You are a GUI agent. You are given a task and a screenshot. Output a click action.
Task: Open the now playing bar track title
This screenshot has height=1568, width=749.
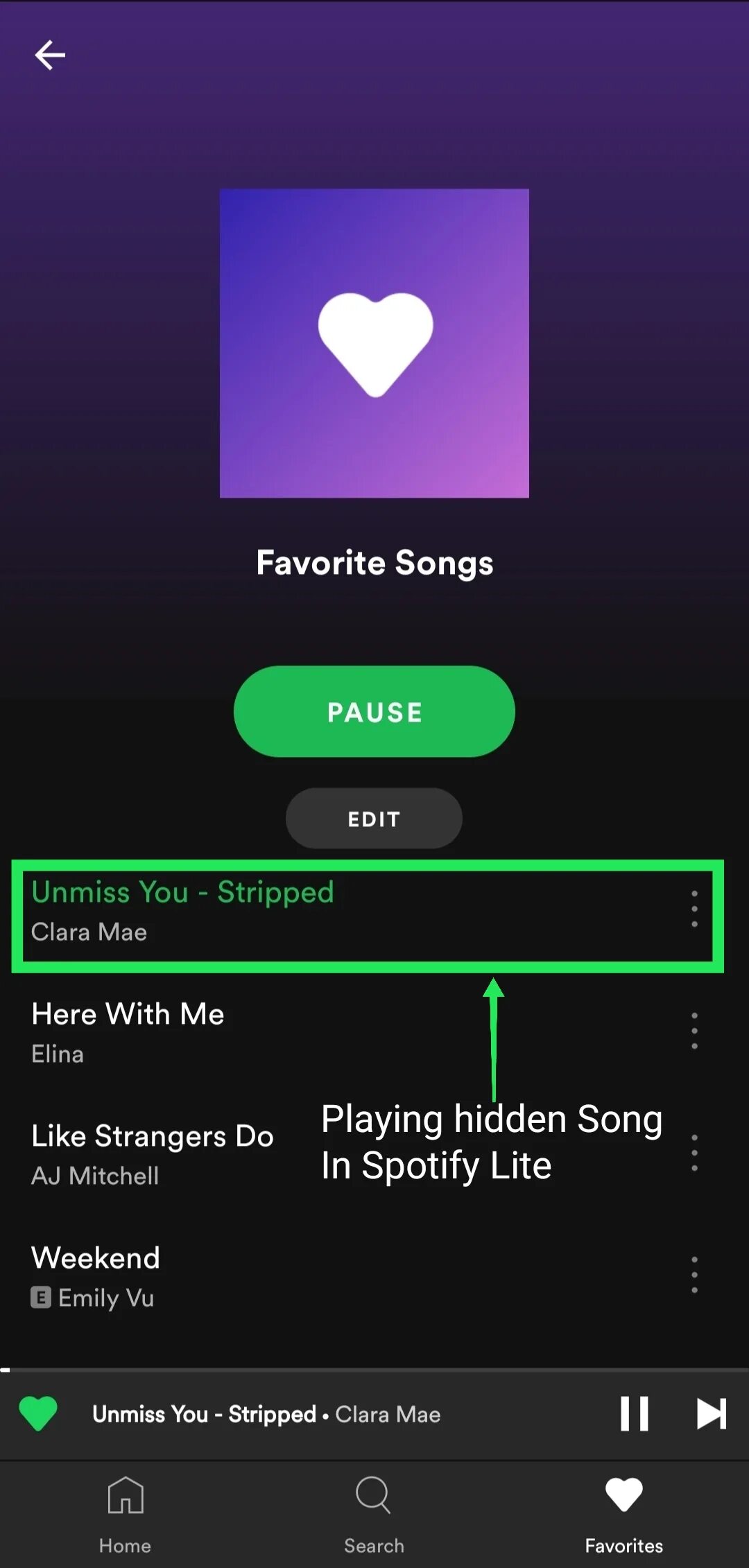267,1414
